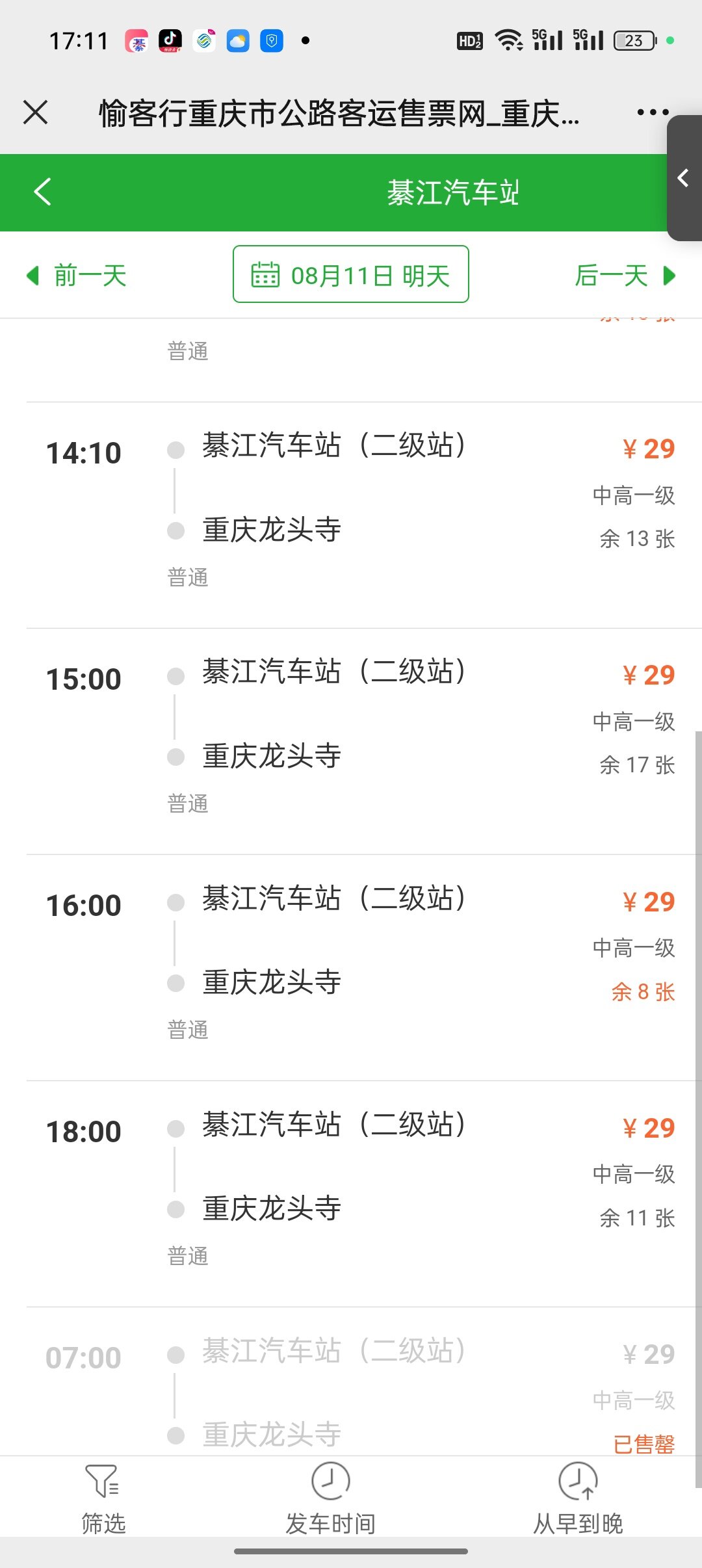Open the three-dot overflow menu

[x=652, y=112]
